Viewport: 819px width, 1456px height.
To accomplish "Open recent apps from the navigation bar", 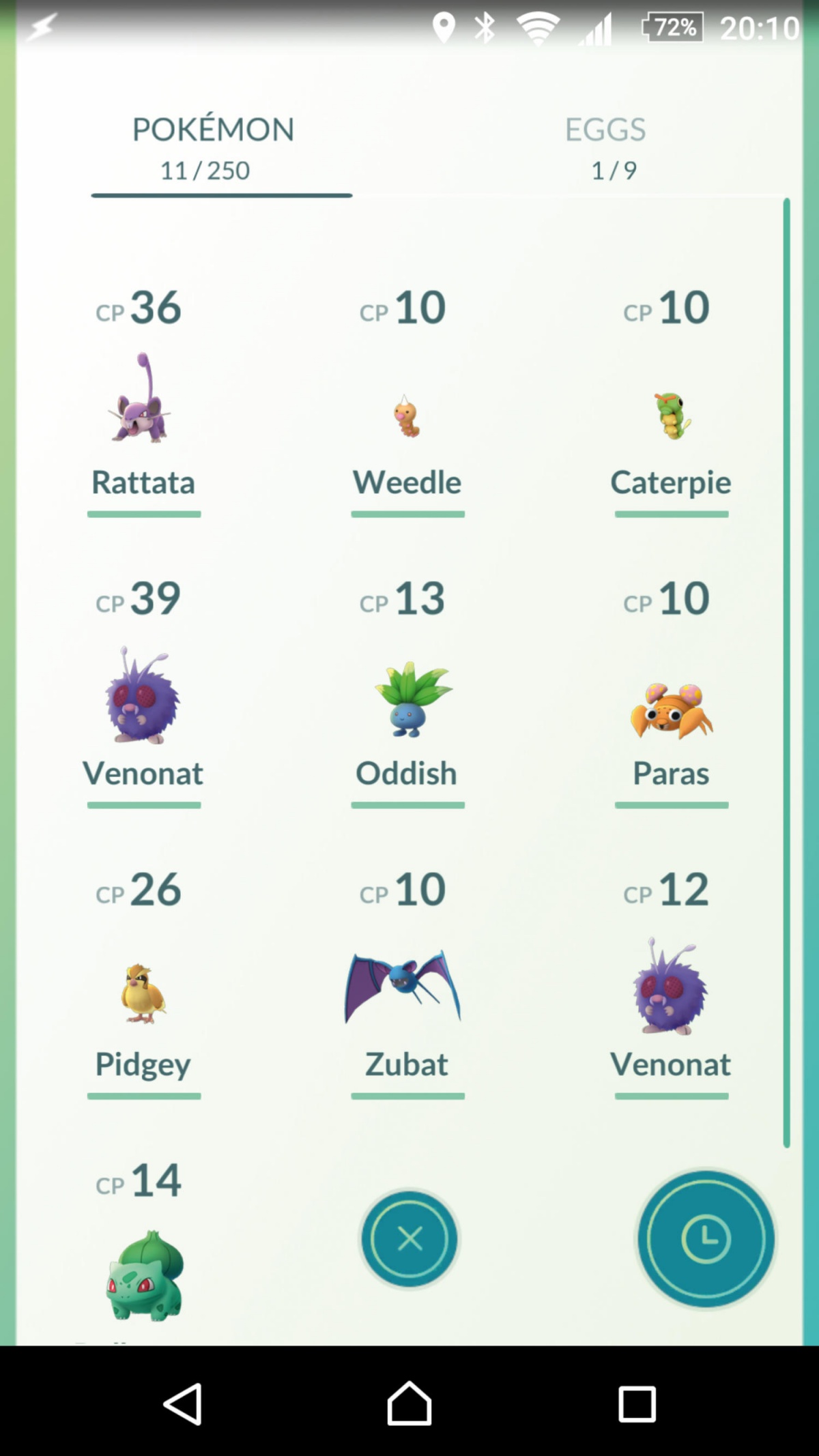I will click(637, 1404).
